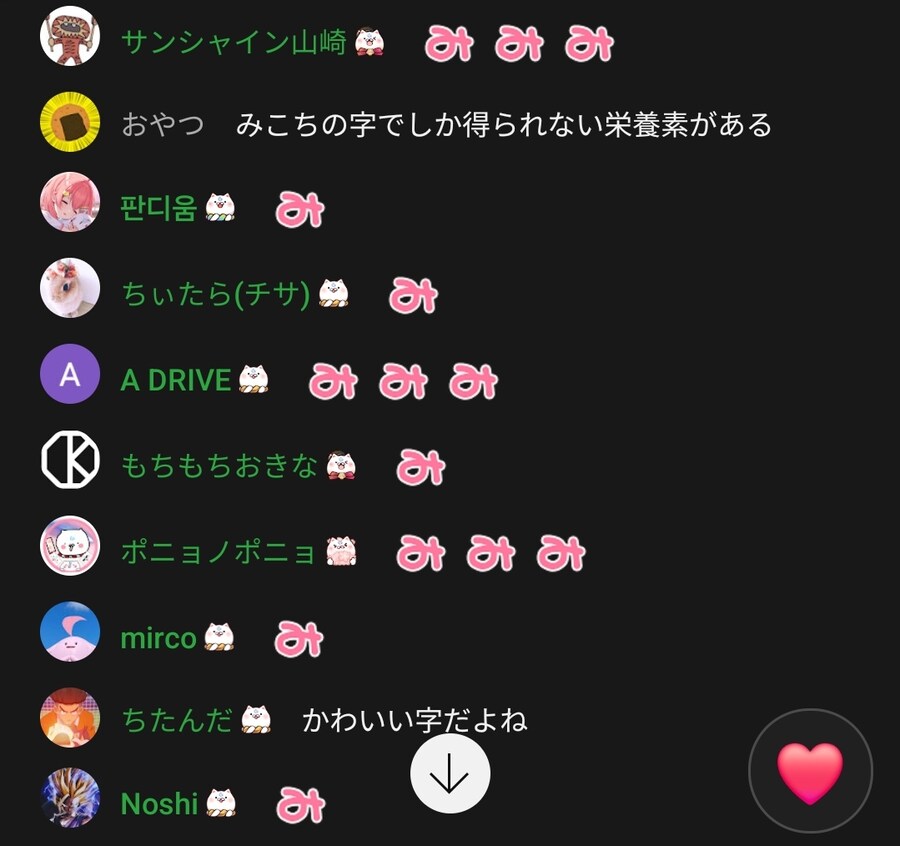Viewport: 900px width, 846px height.
Task: Open 판디움's chat message
Action: click(x=299, y=209)
